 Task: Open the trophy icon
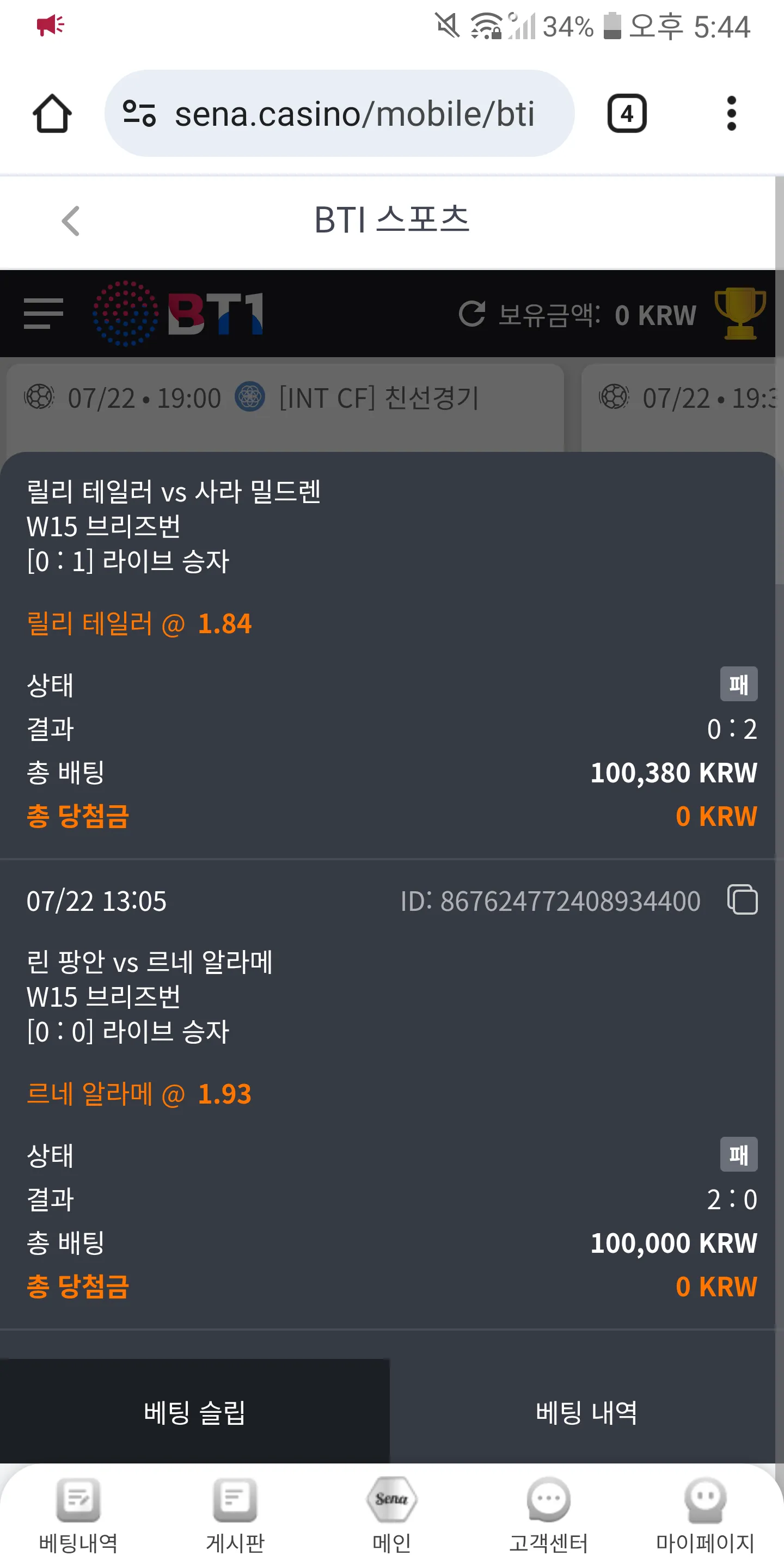tap(739, 313)
